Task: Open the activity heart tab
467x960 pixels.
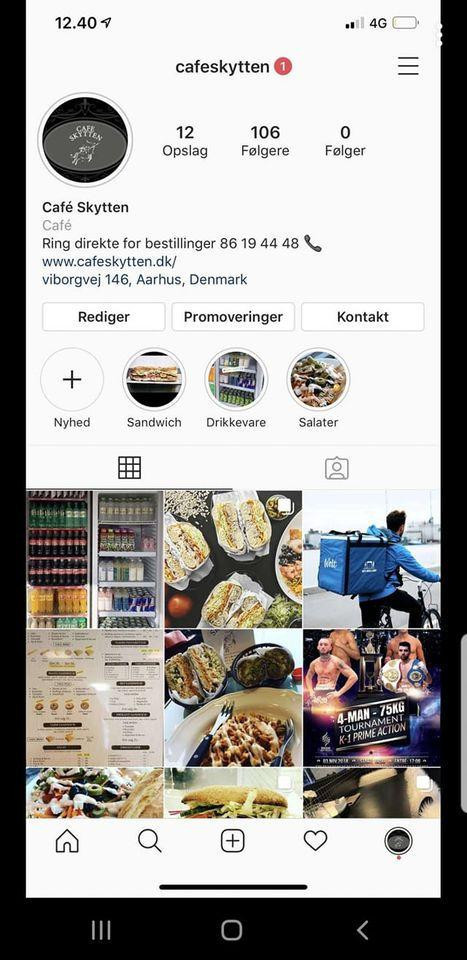Action: pos(316,841)
